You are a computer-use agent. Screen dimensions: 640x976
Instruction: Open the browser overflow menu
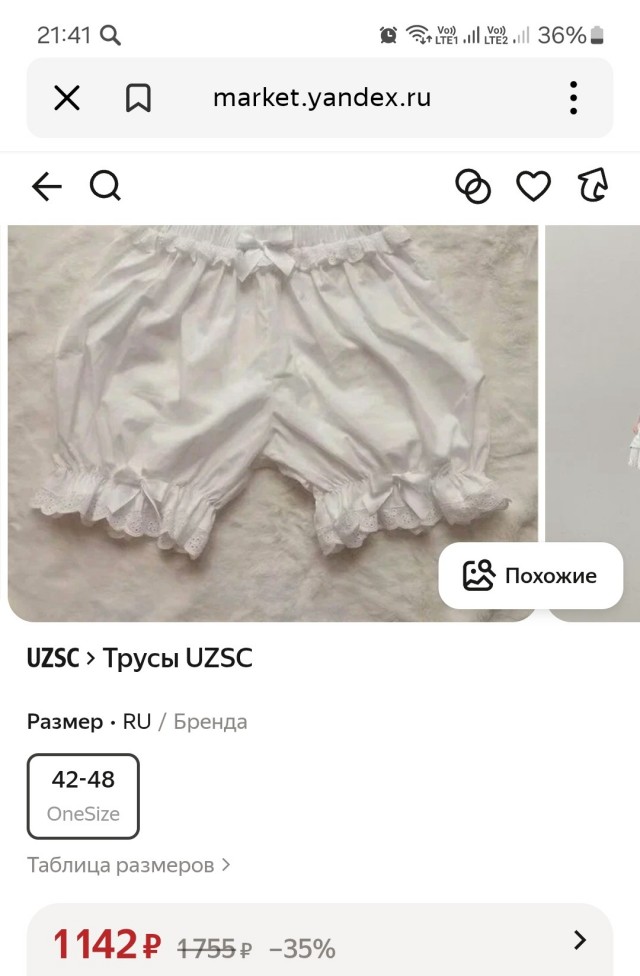[x=573, y=98]
